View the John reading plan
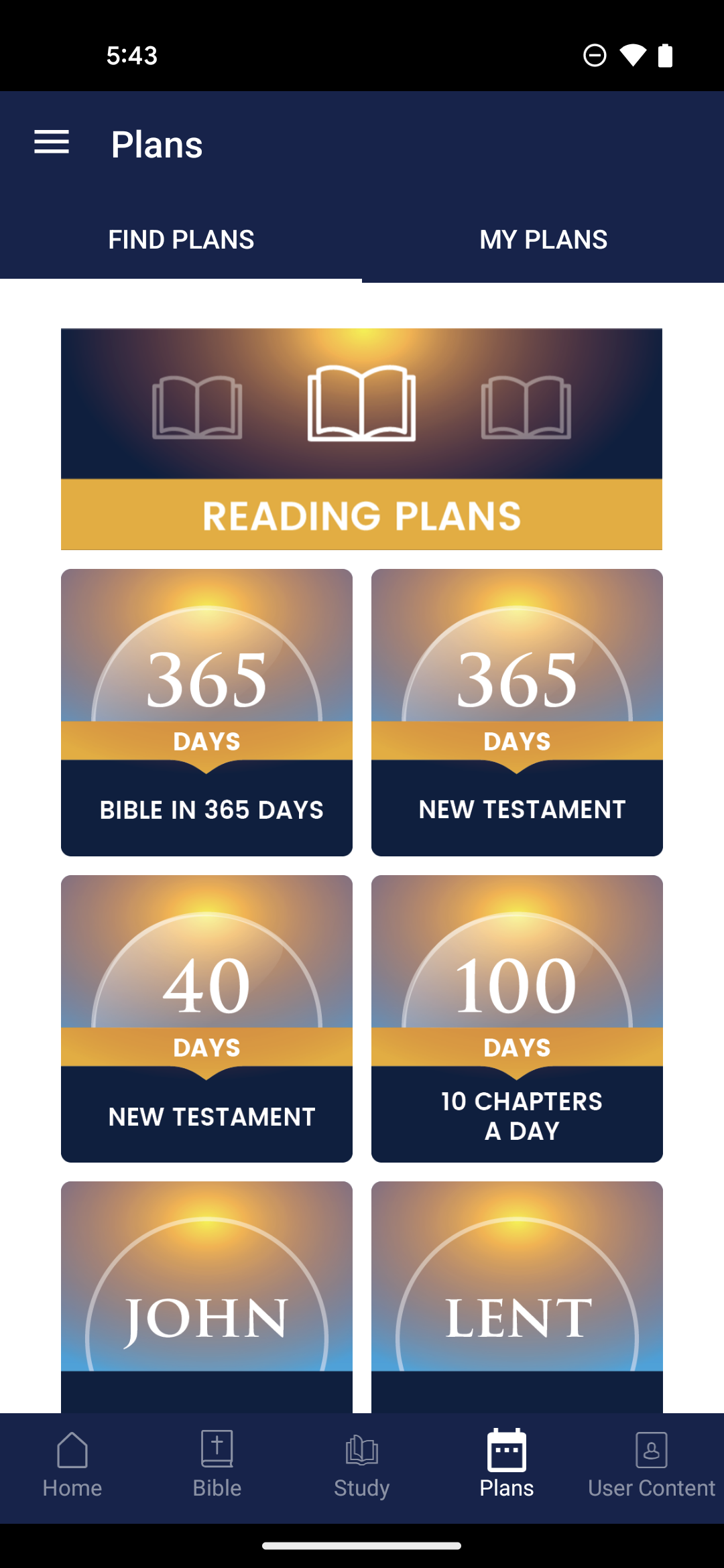724x1568 pixels. click(x=206, y=1297)
